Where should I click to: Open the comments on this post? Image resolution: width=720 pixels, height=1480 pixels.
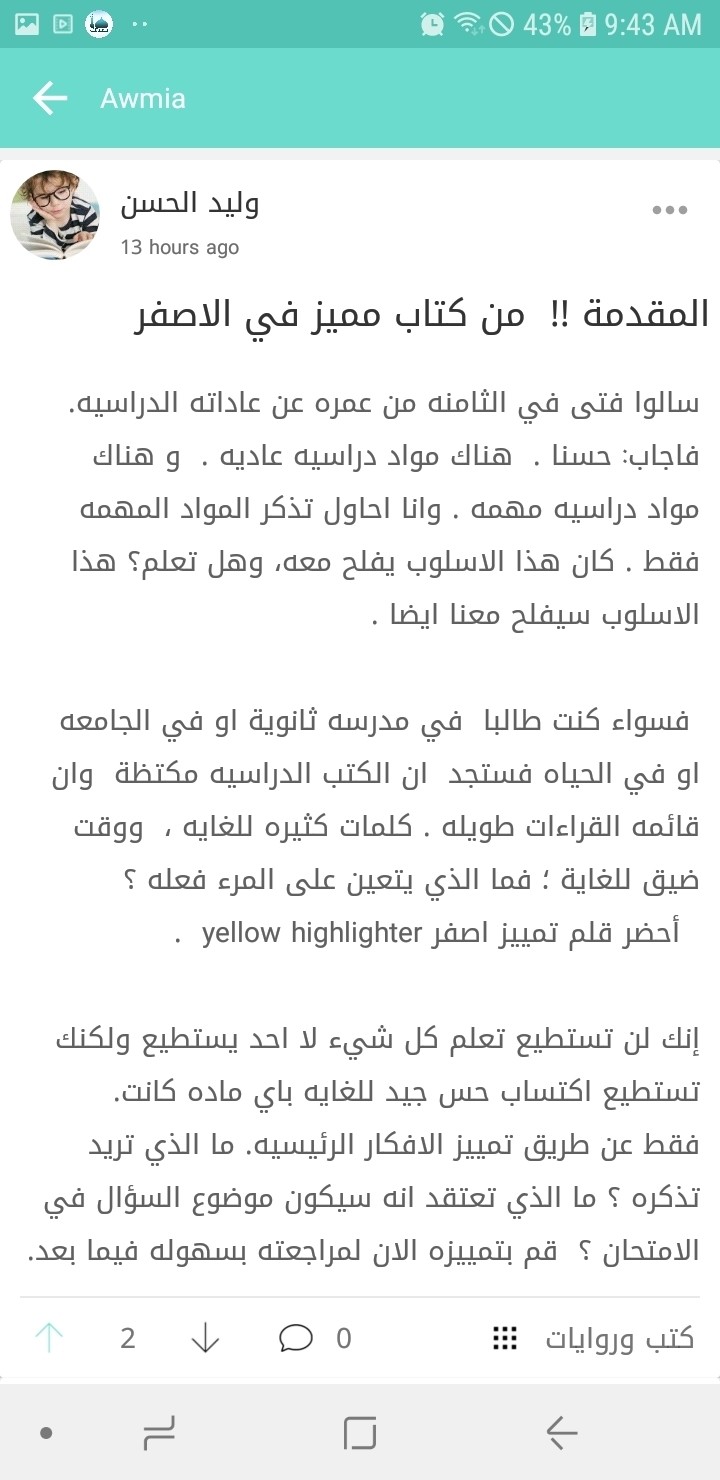296,1338
